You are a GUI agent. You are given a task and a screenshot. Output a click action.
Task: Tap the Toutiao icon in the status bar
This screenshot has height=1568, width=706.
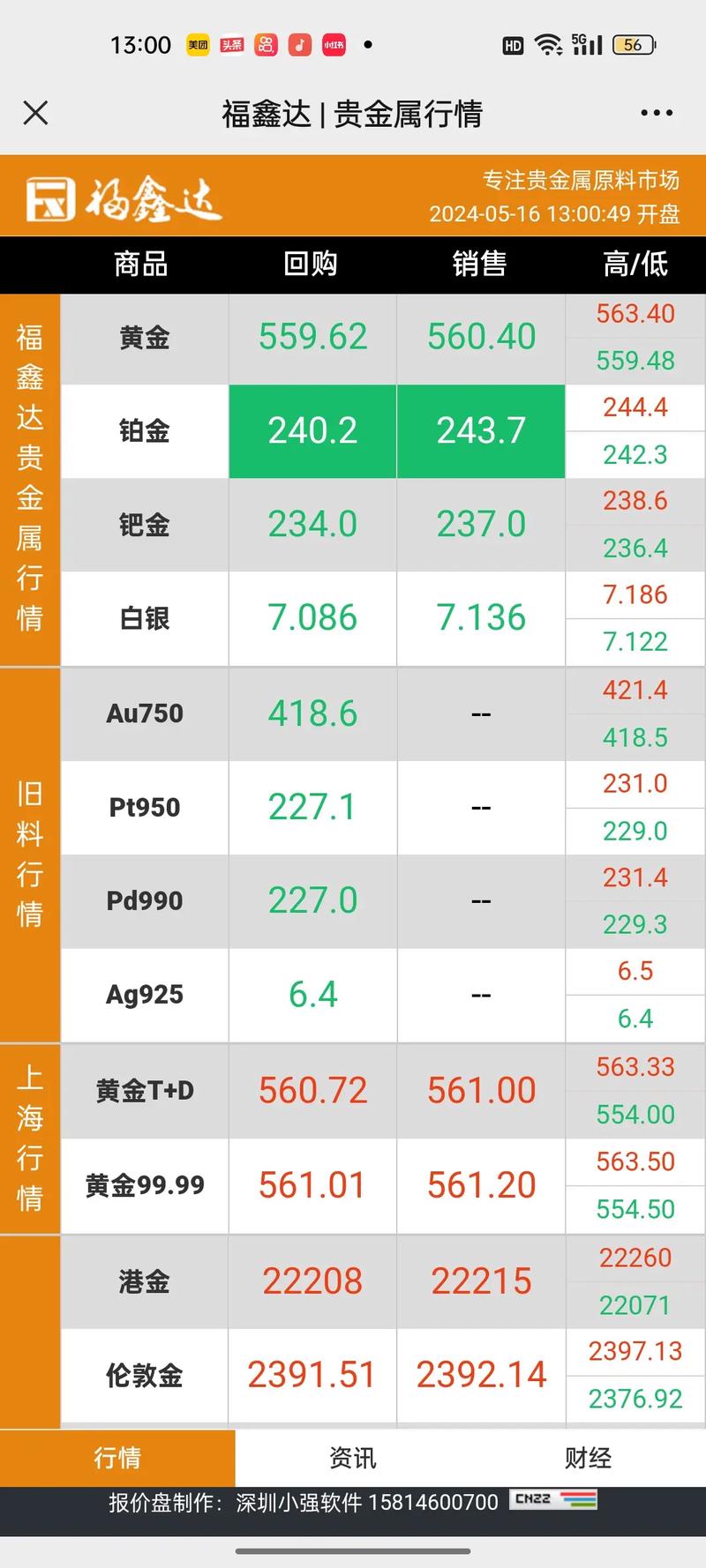coord(233,46)
